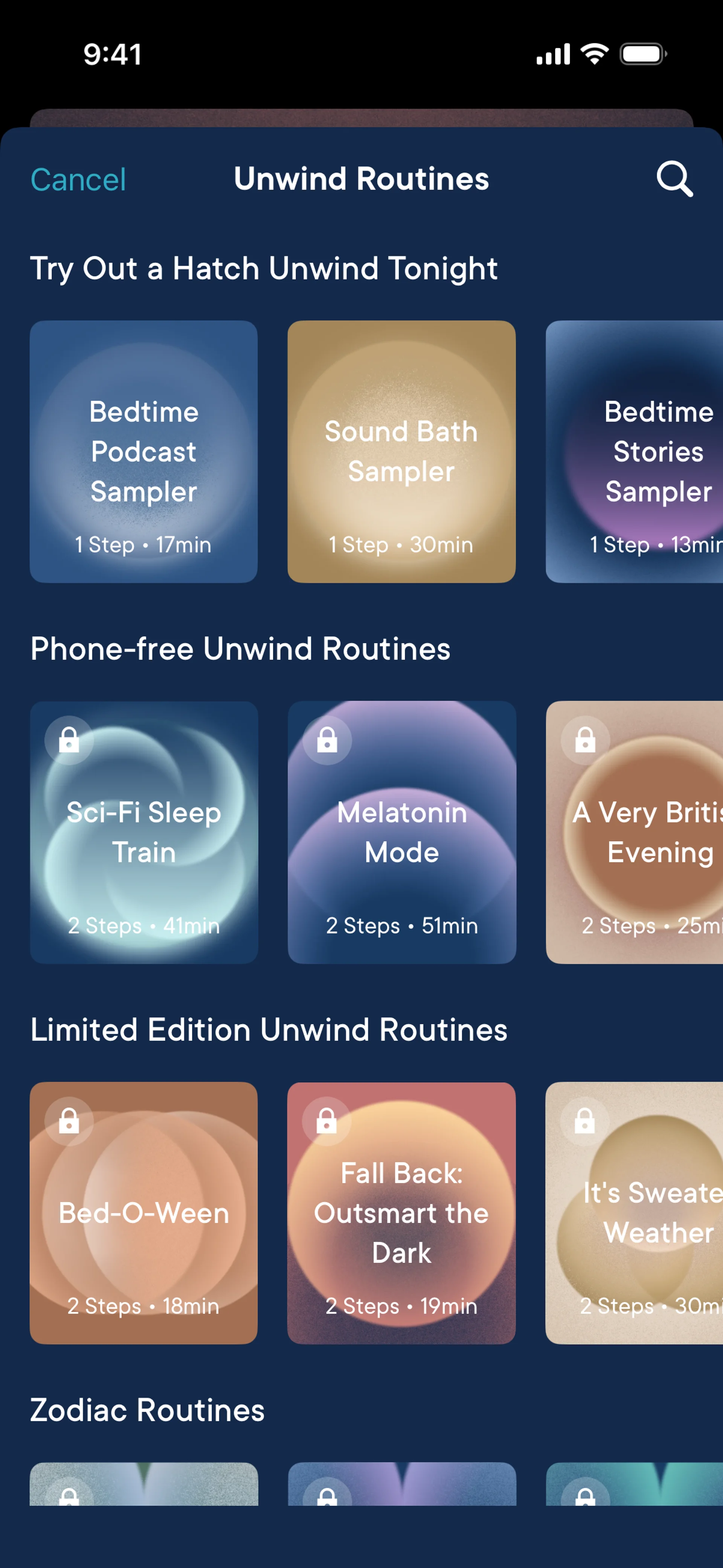Select the Bedtime Podcast Sampler routine
The width and height of the screenshot is (723, 1568).
(x=143, y=451)
